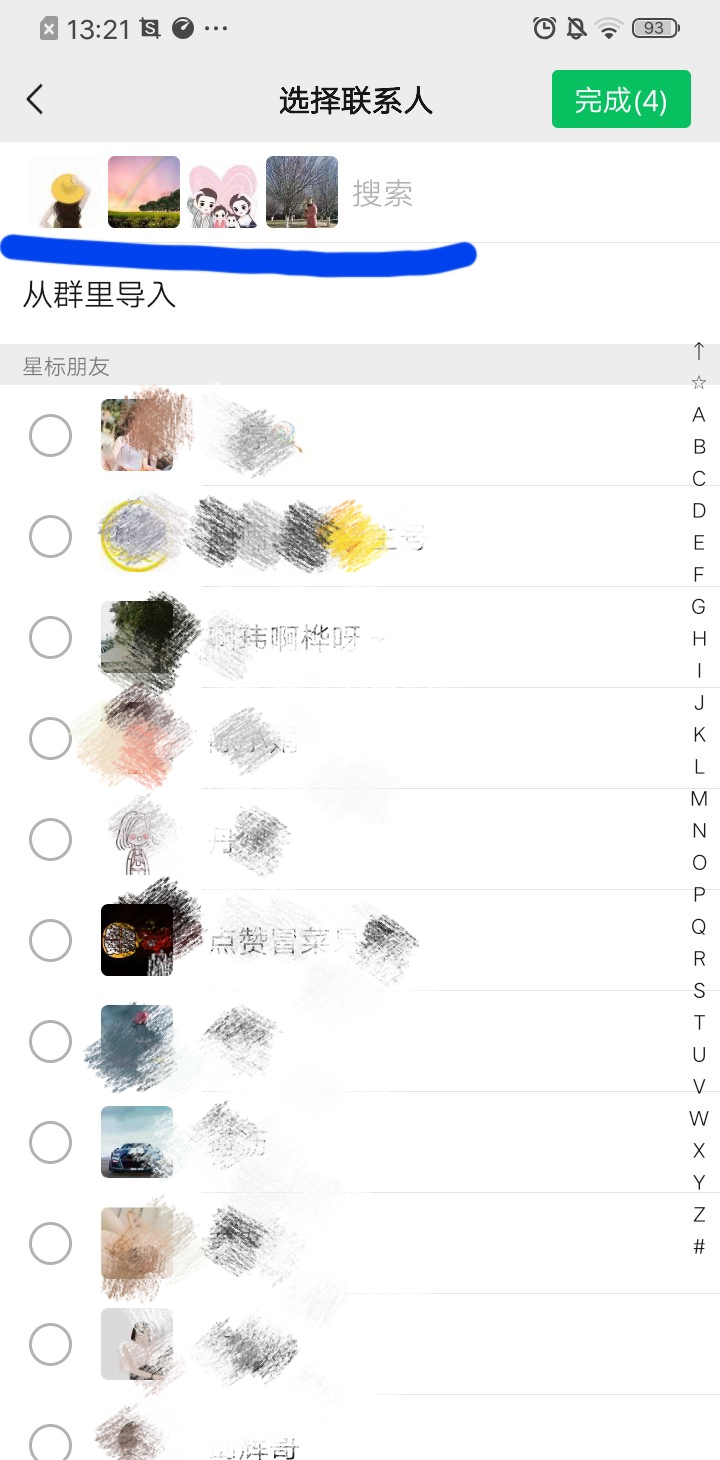Select the contact with sports car avatar
Viewport: 720px width, 1460px height.
pyautogui.click(x=50, y=1142)
